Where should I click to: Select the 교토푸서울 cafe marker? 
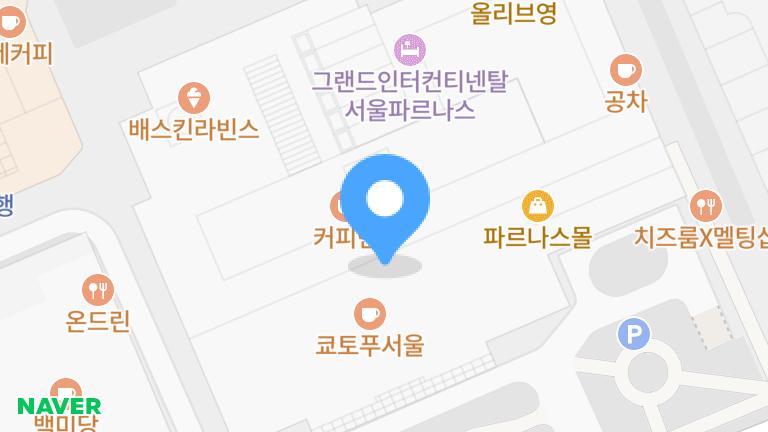(x=370, y=314)
